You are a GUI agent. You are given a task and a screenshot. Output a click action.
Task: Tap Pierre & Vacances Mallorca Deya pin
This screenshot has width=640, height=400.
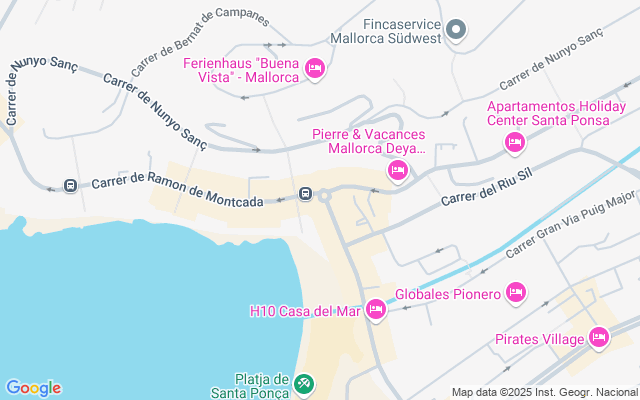point(397,172)
